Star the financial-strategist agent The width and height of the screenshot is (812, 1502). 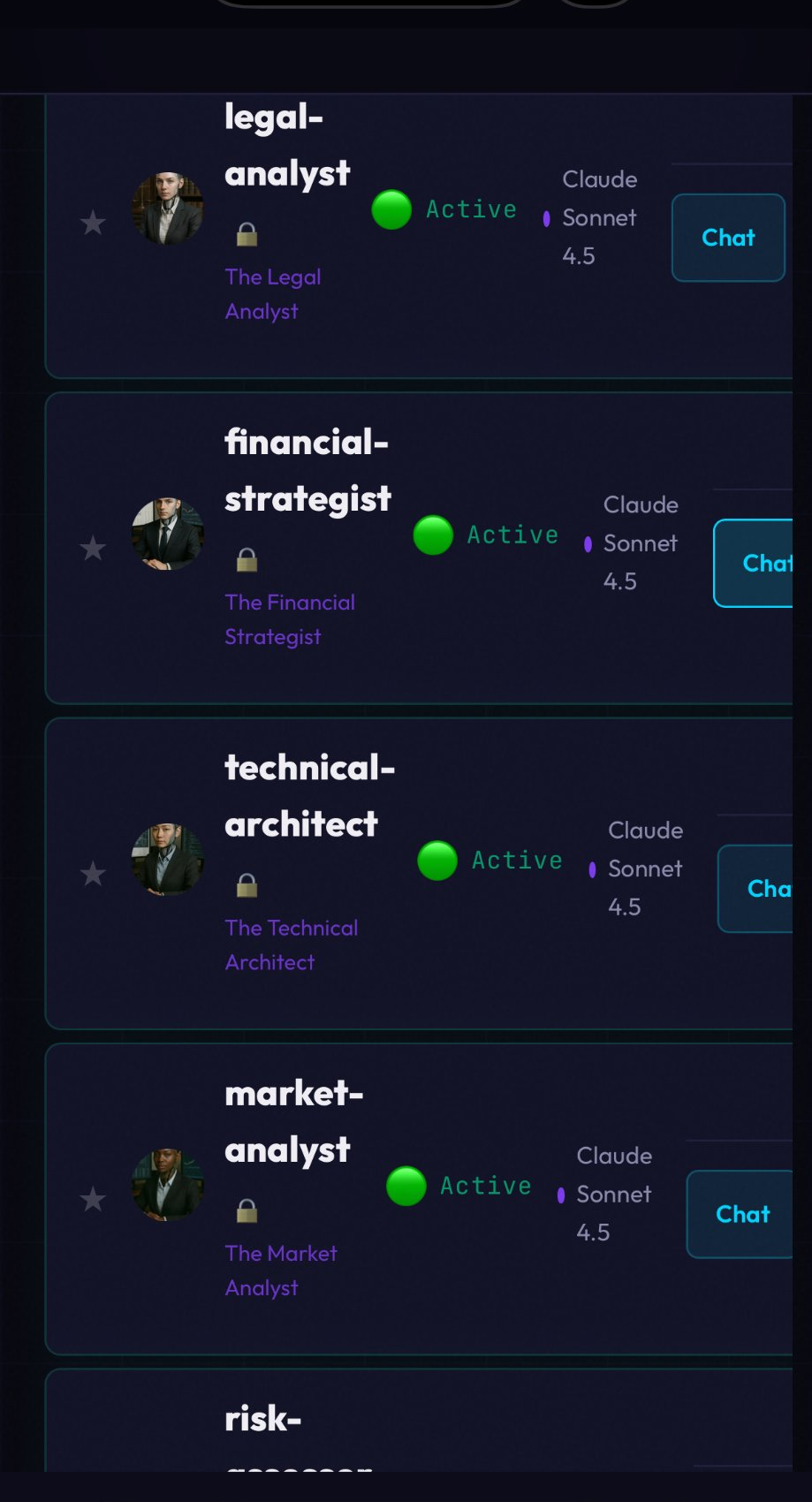point(93,549)
